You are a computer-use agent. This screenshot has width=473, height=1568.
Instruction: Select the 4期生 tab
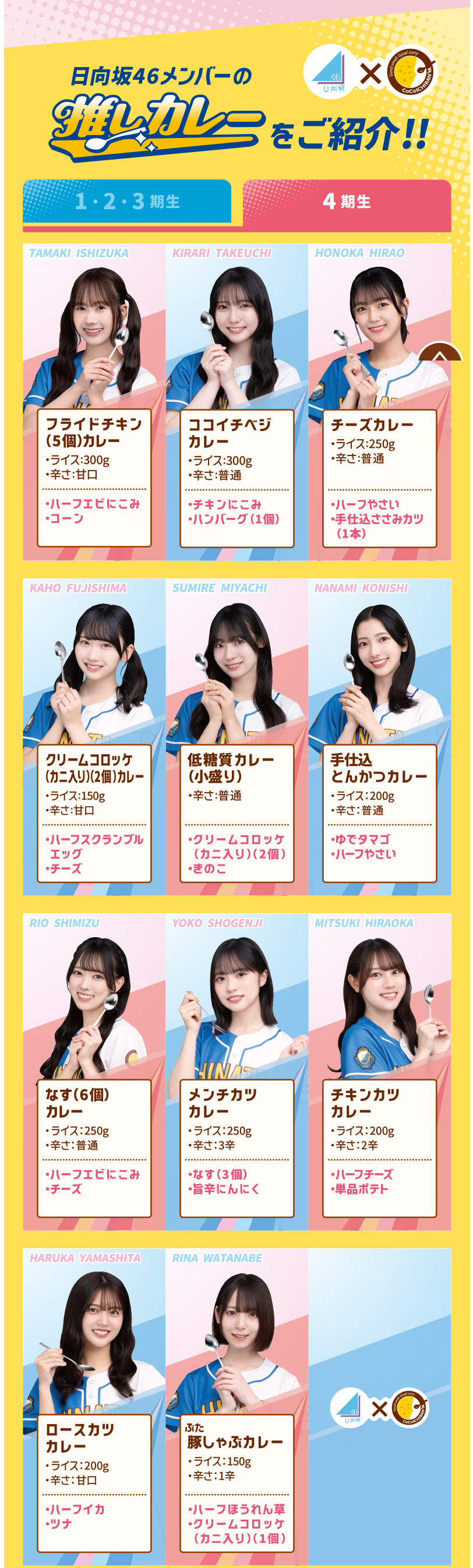[347, 202]
